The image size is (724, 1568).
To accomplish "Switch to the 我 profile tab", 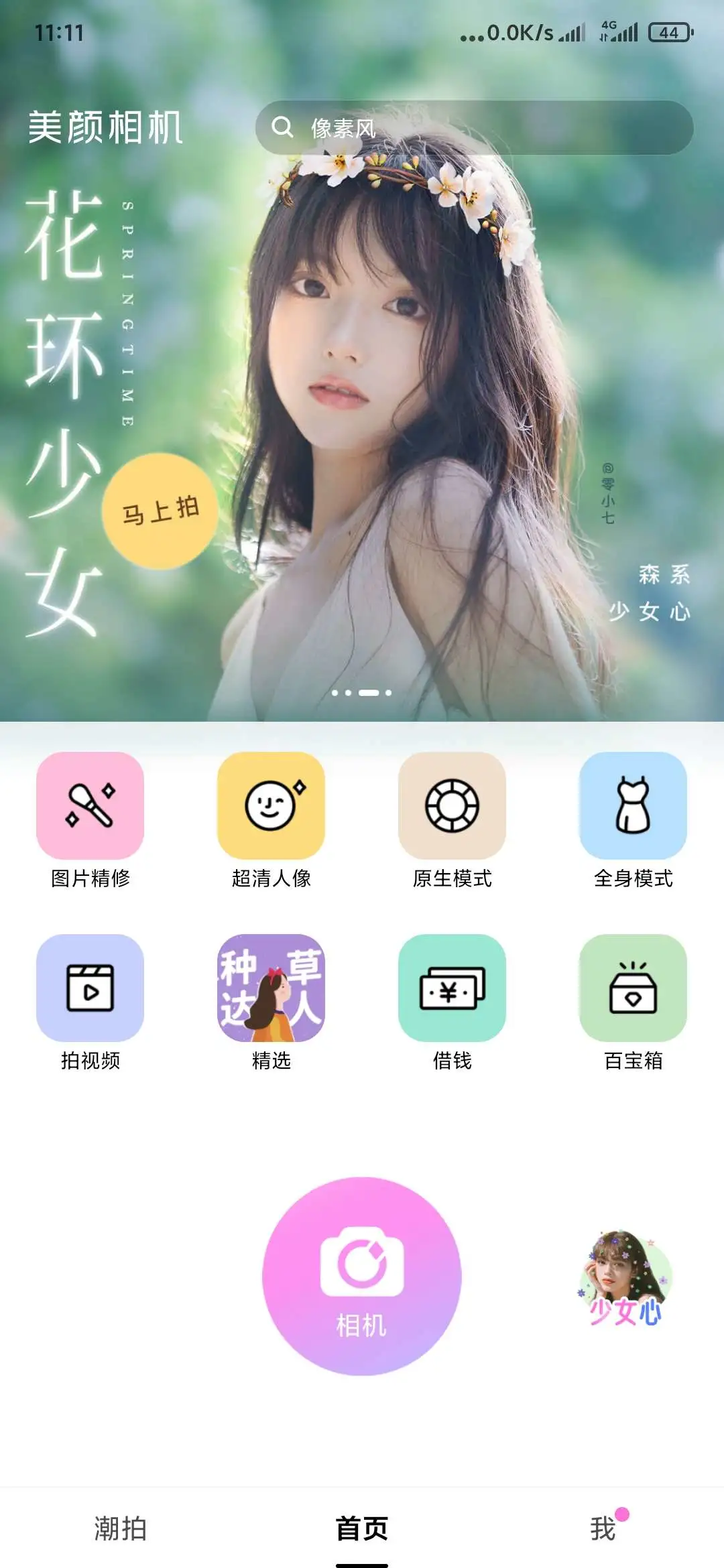I will pyautogui.click(x=603, y=1528).
